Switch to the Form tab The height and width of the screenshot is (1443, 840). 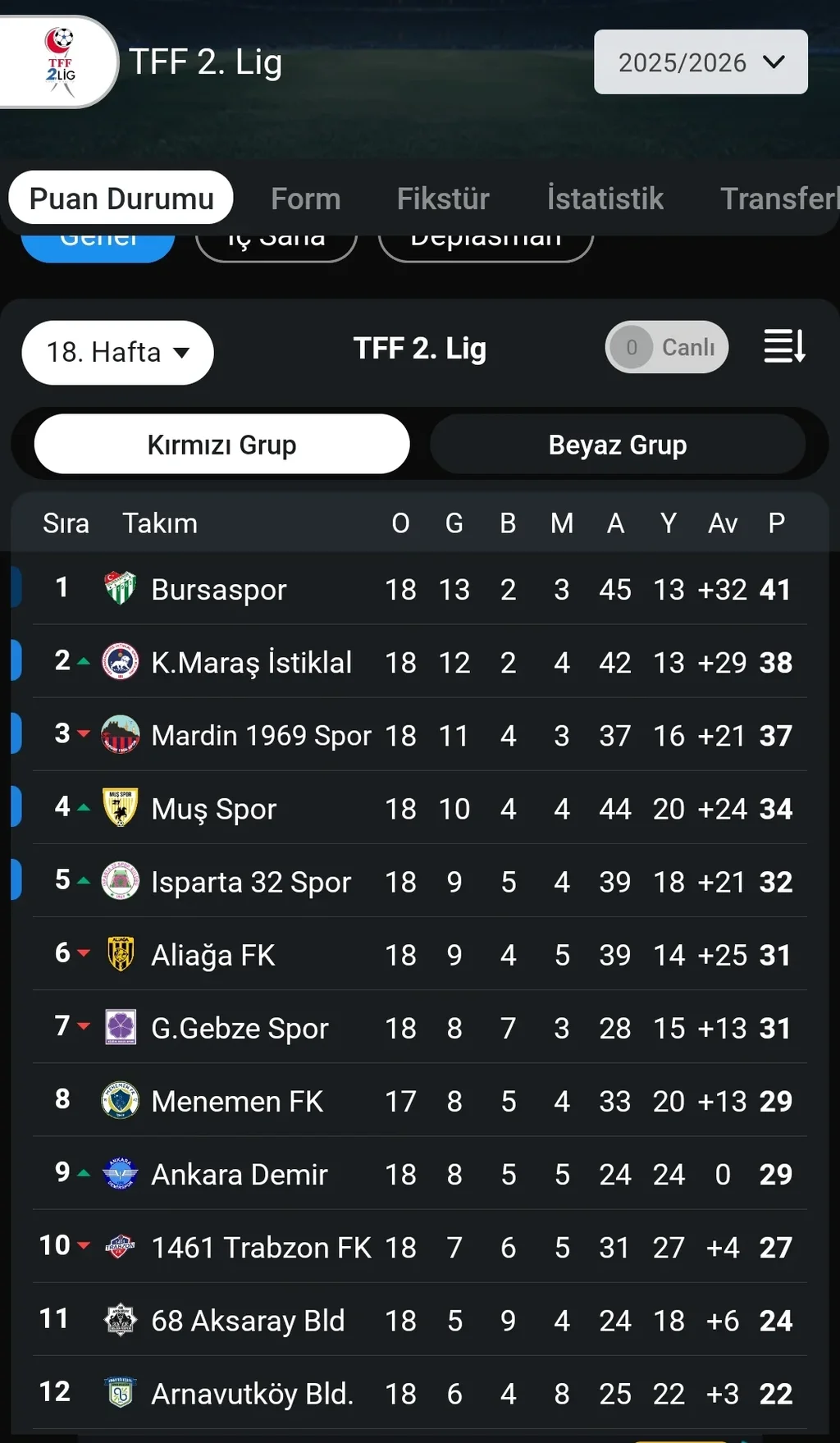pos(305,199)
